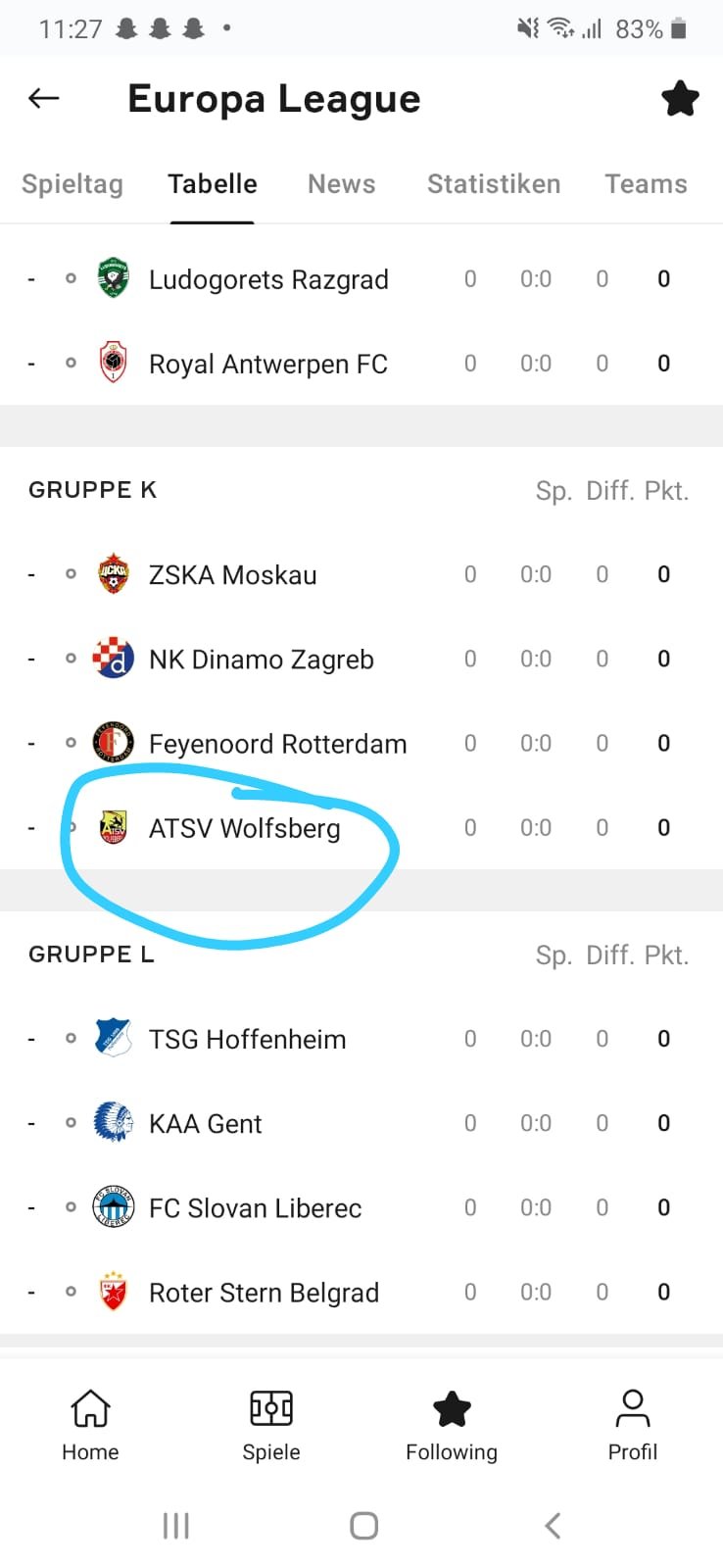This screenshot has width=723, height=1568.
Task: Open Roter Stern Belgrad row
Action: click(x=361, y=1292)
